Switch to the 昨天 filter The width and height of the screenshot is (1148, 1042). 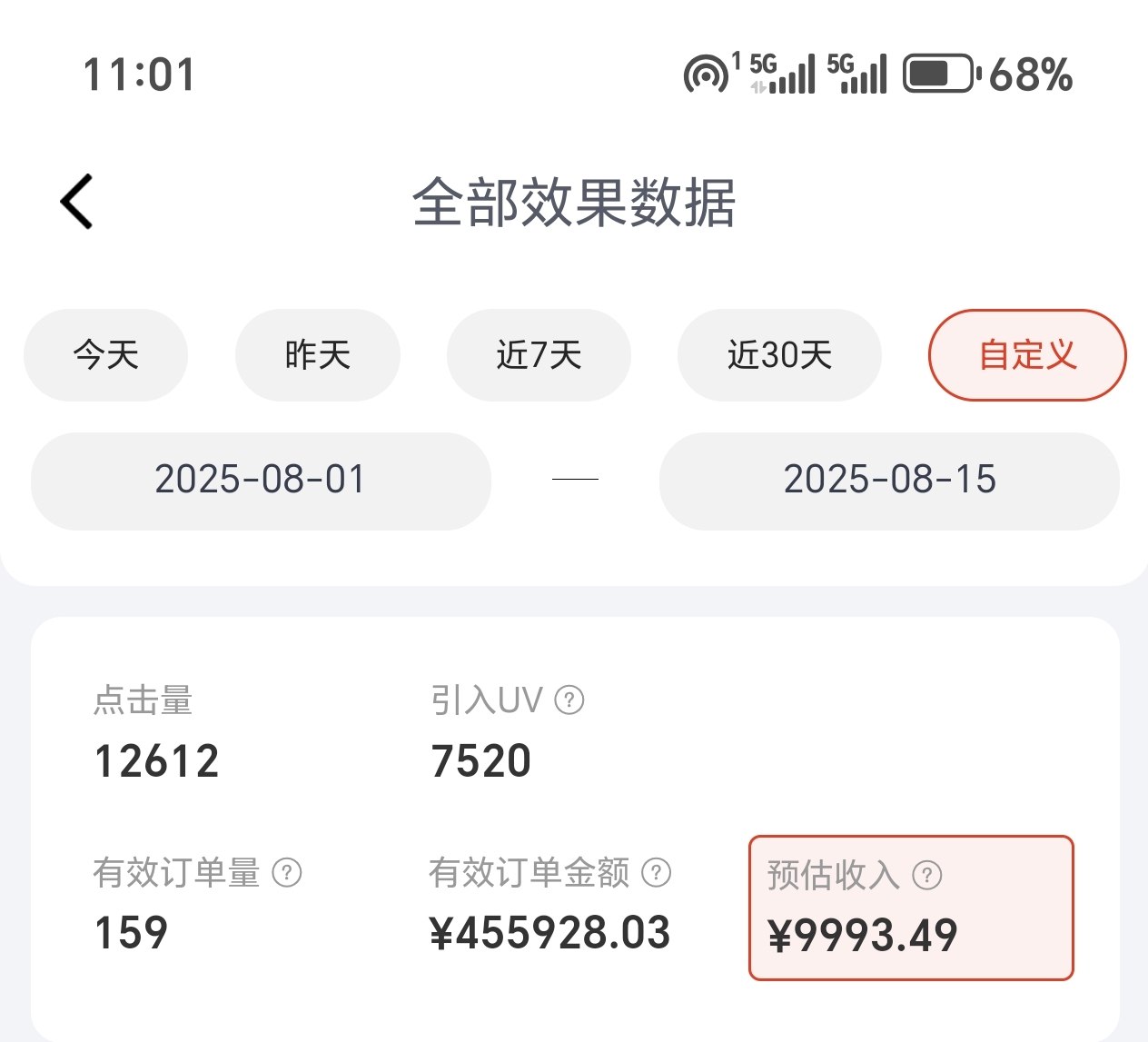pos(317,354)
